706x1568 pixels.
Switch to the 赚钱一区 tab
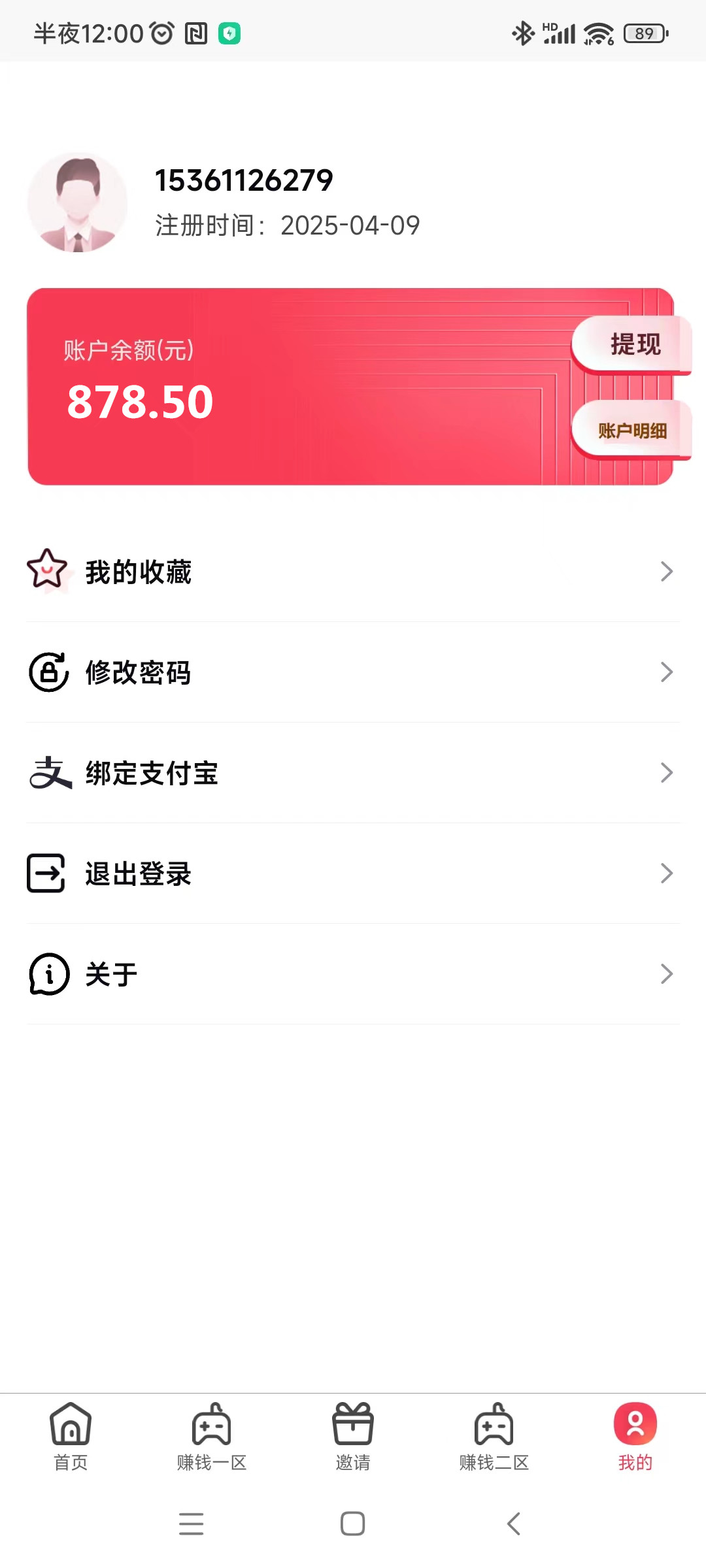(212, 1437)
